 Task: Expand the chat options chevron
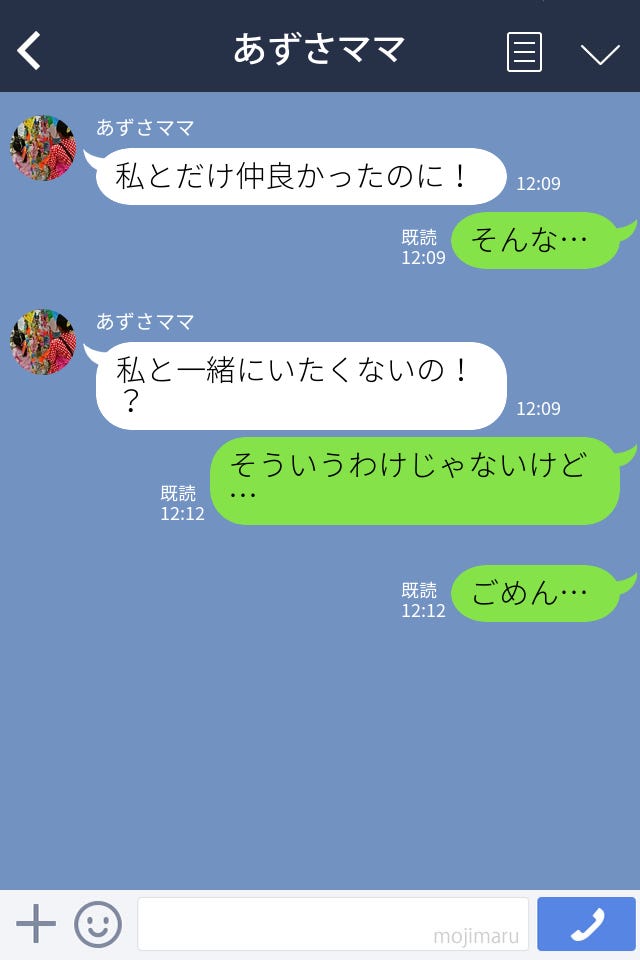tap(600, 53)
